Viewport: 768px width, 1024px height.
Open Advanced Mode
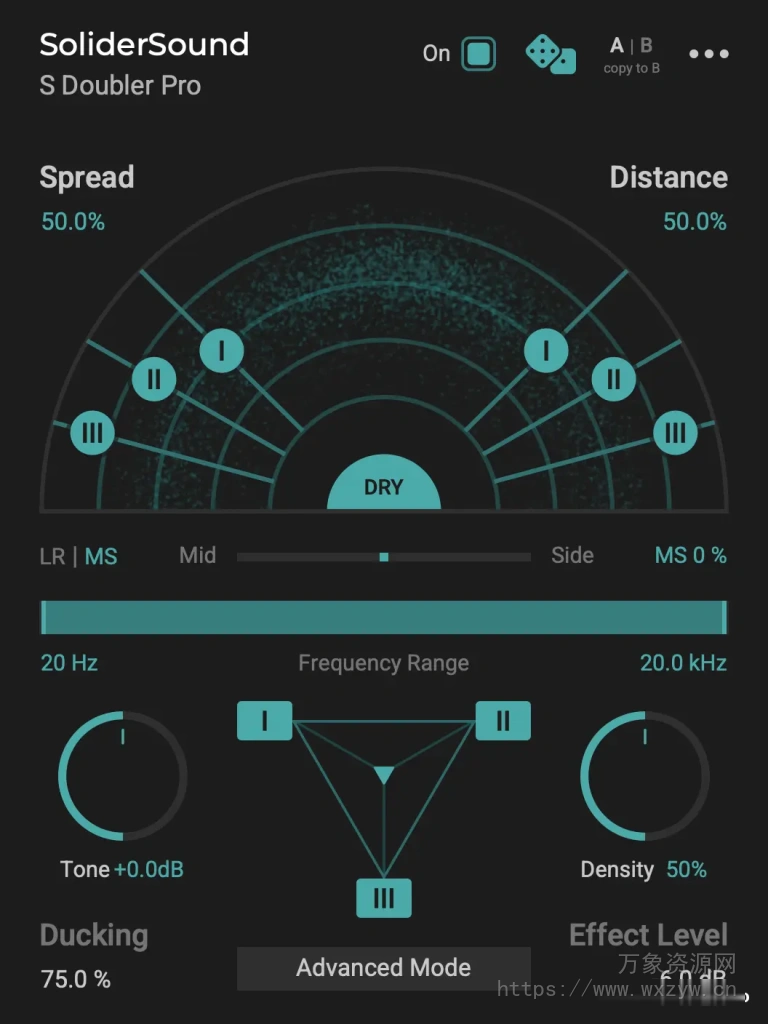tap(383, 968)
